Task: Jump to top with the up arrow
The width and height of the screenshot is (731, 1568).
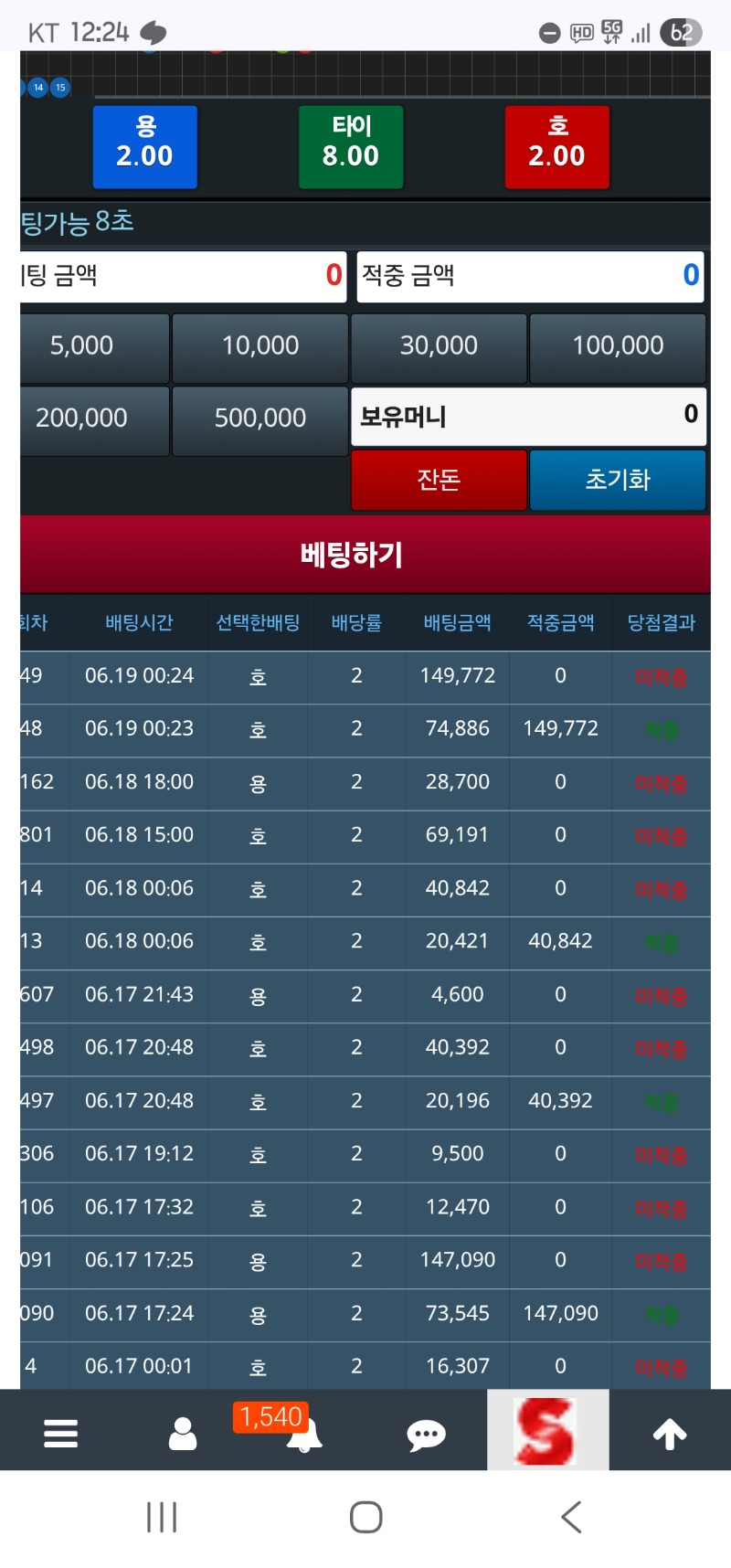Action: click(669, 1434)
